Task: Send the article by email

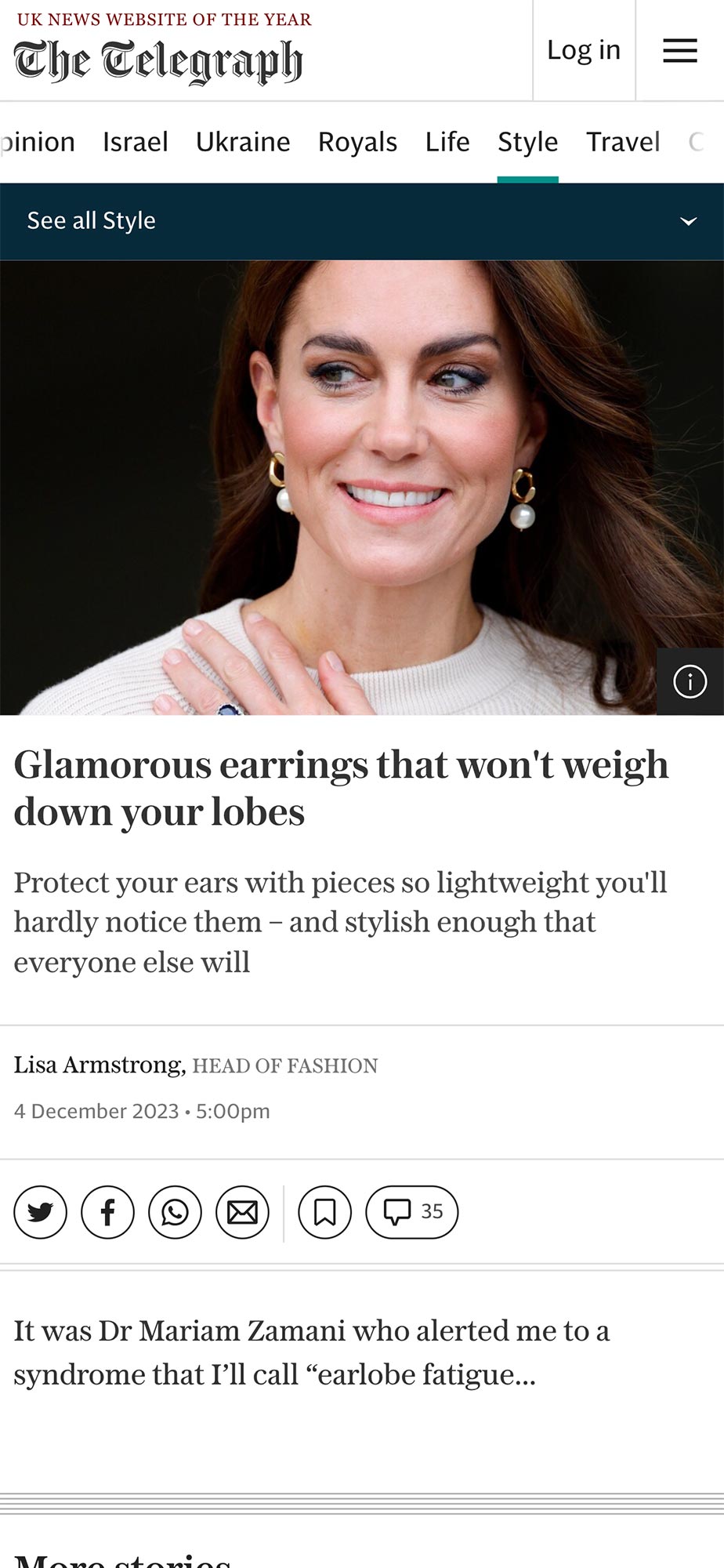Action: click(x=243, y=1212)
